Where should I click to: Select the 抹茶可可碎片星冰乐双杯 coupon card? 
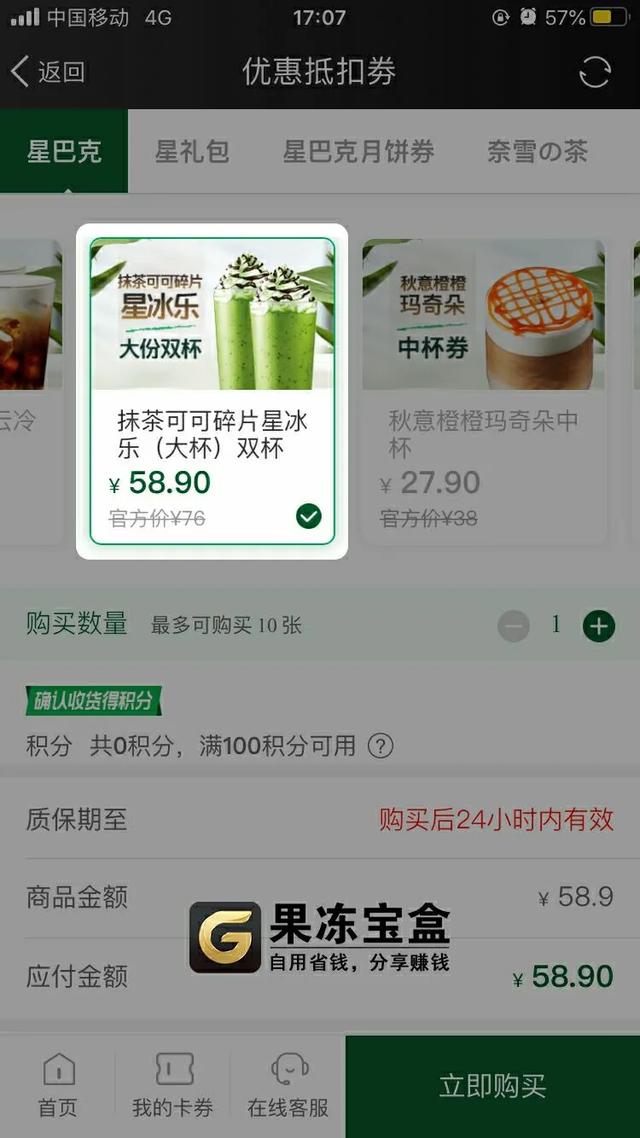click(x=212, y=390)
